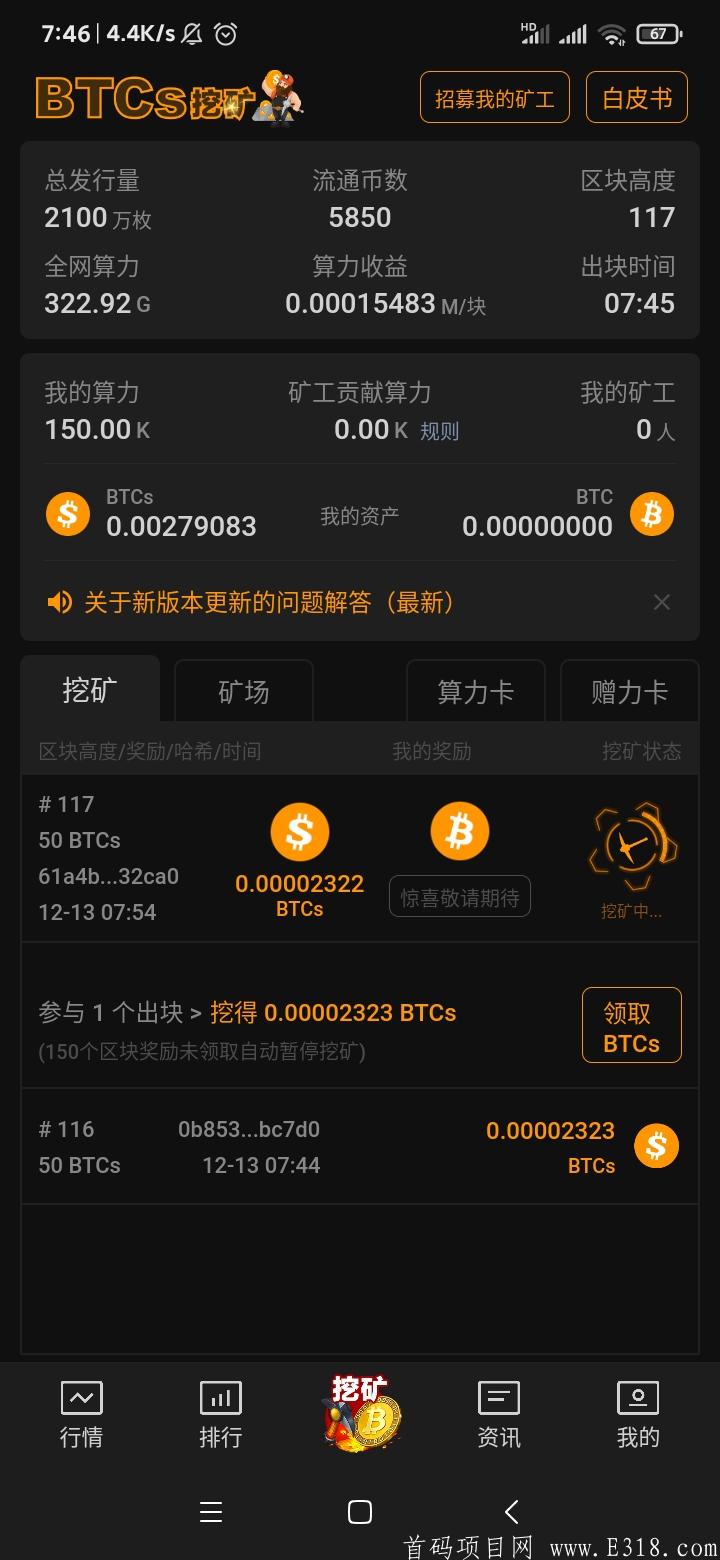The width and height of the screenshot is (720, 1560).
Task: Dismiss the announcement with the × button
Action: click(662, 602)
